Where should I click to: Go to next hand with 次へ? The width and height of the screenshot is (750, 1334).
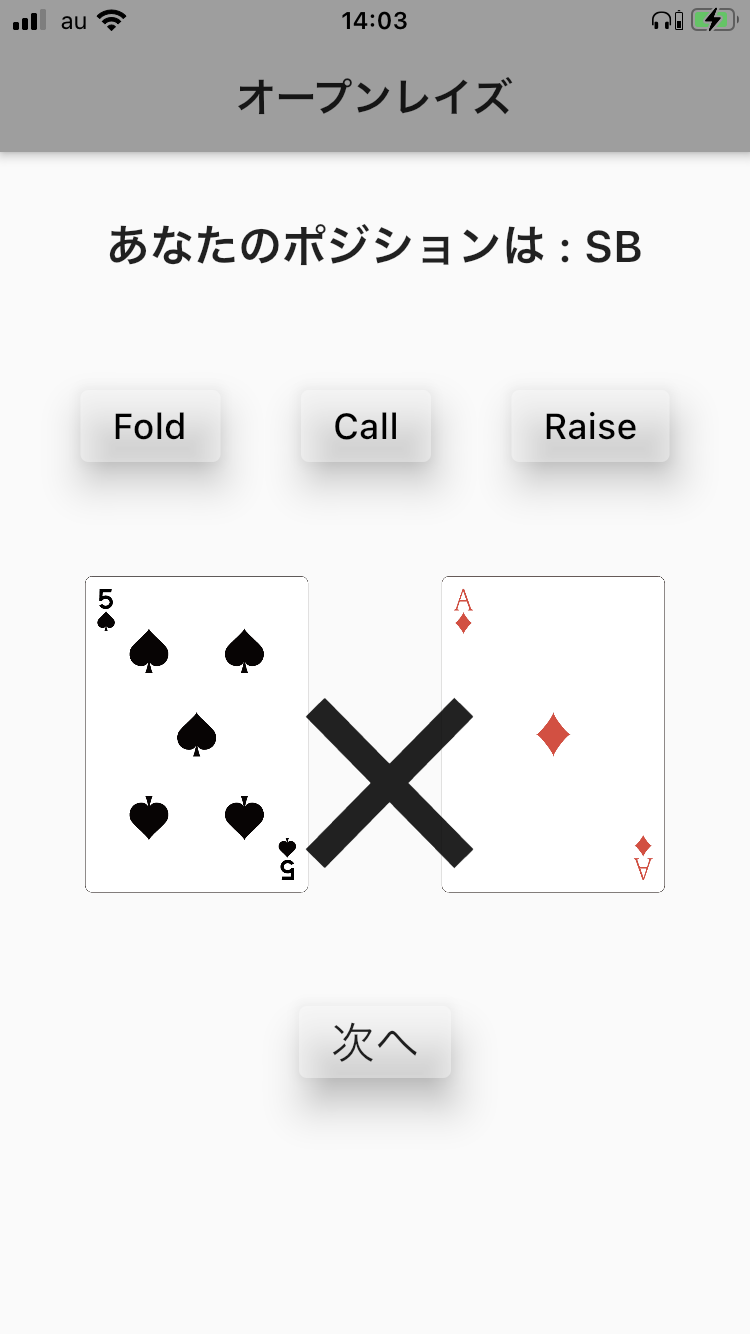pyautogui.click(x=375, y=1042)
